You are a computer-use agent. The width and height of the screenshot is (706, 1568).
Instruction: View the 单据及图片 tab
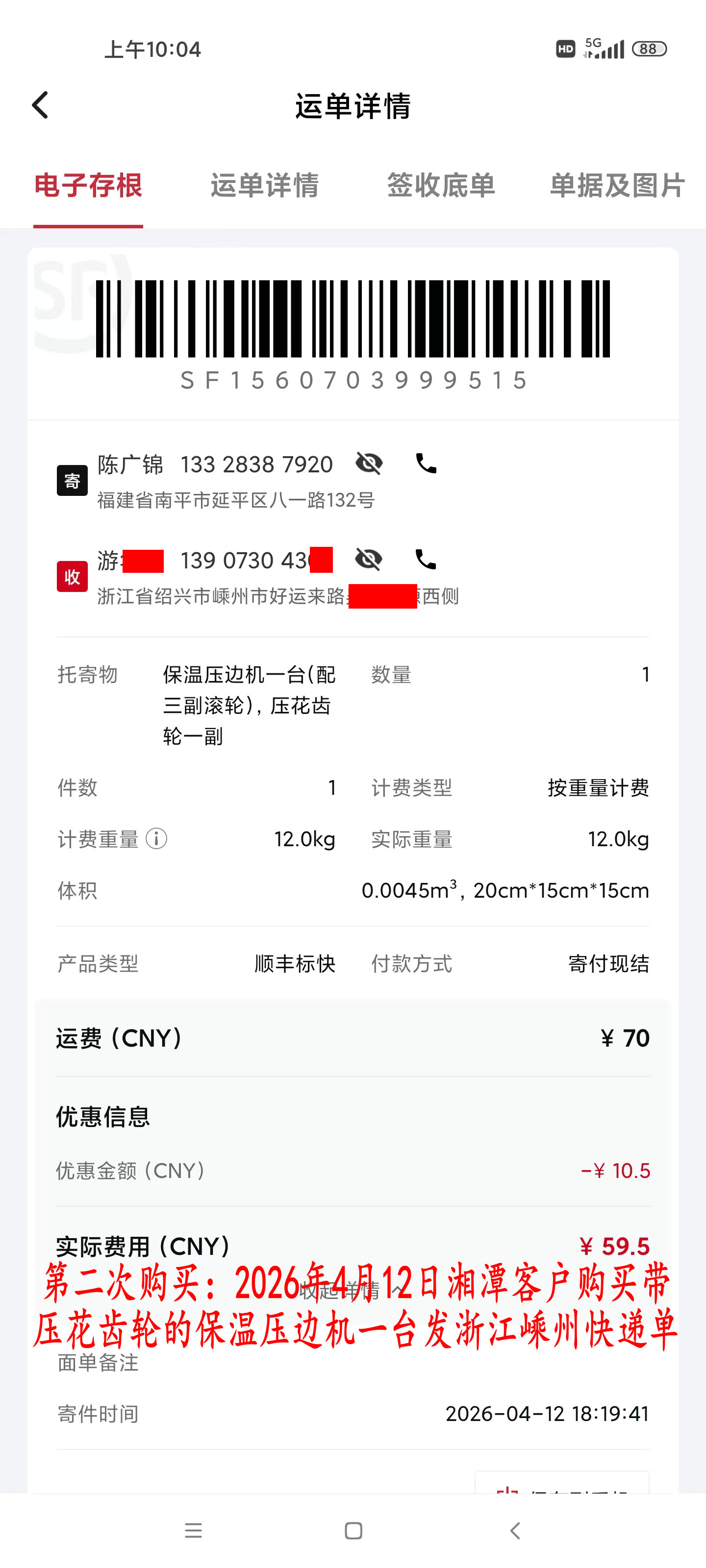(616, 187)
